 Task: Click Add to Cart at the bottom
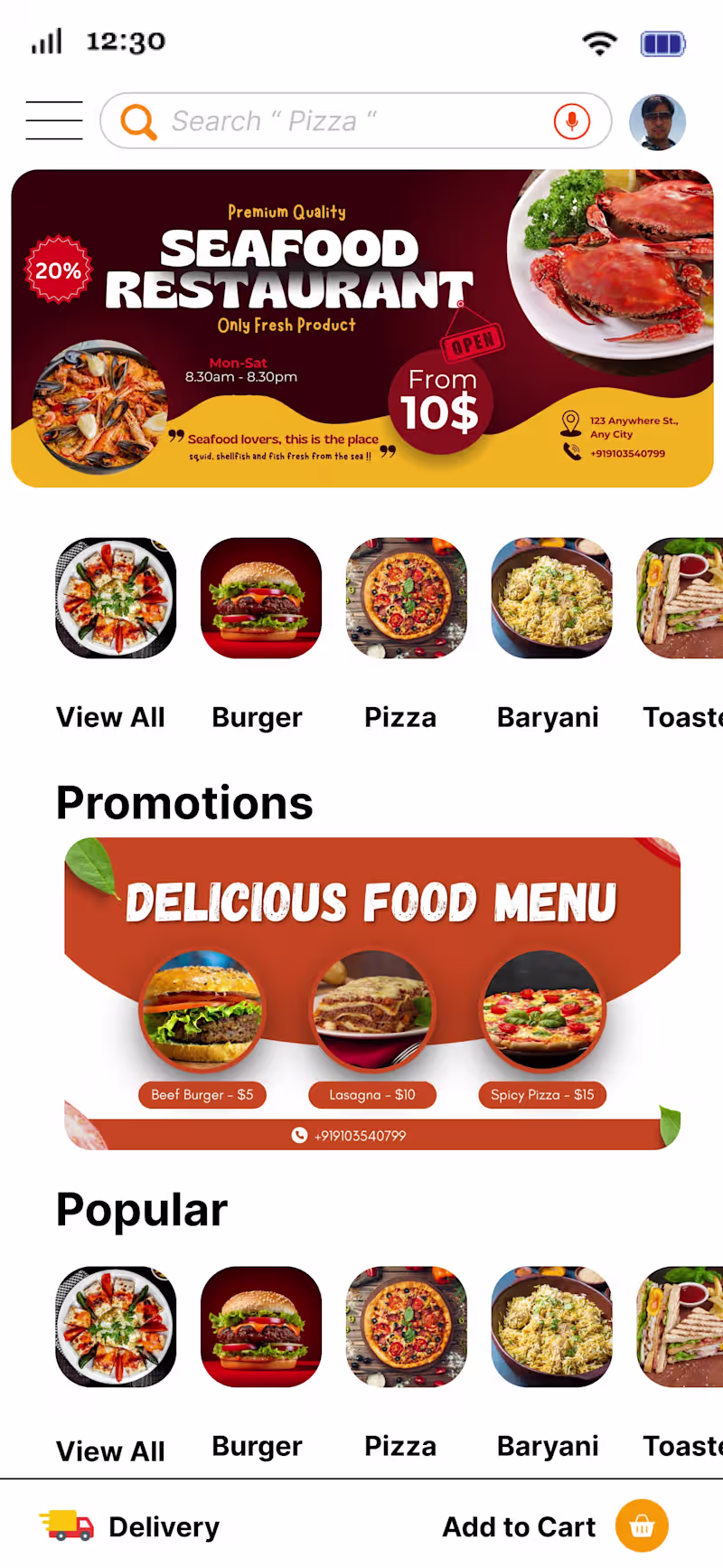click(519, 1525)
